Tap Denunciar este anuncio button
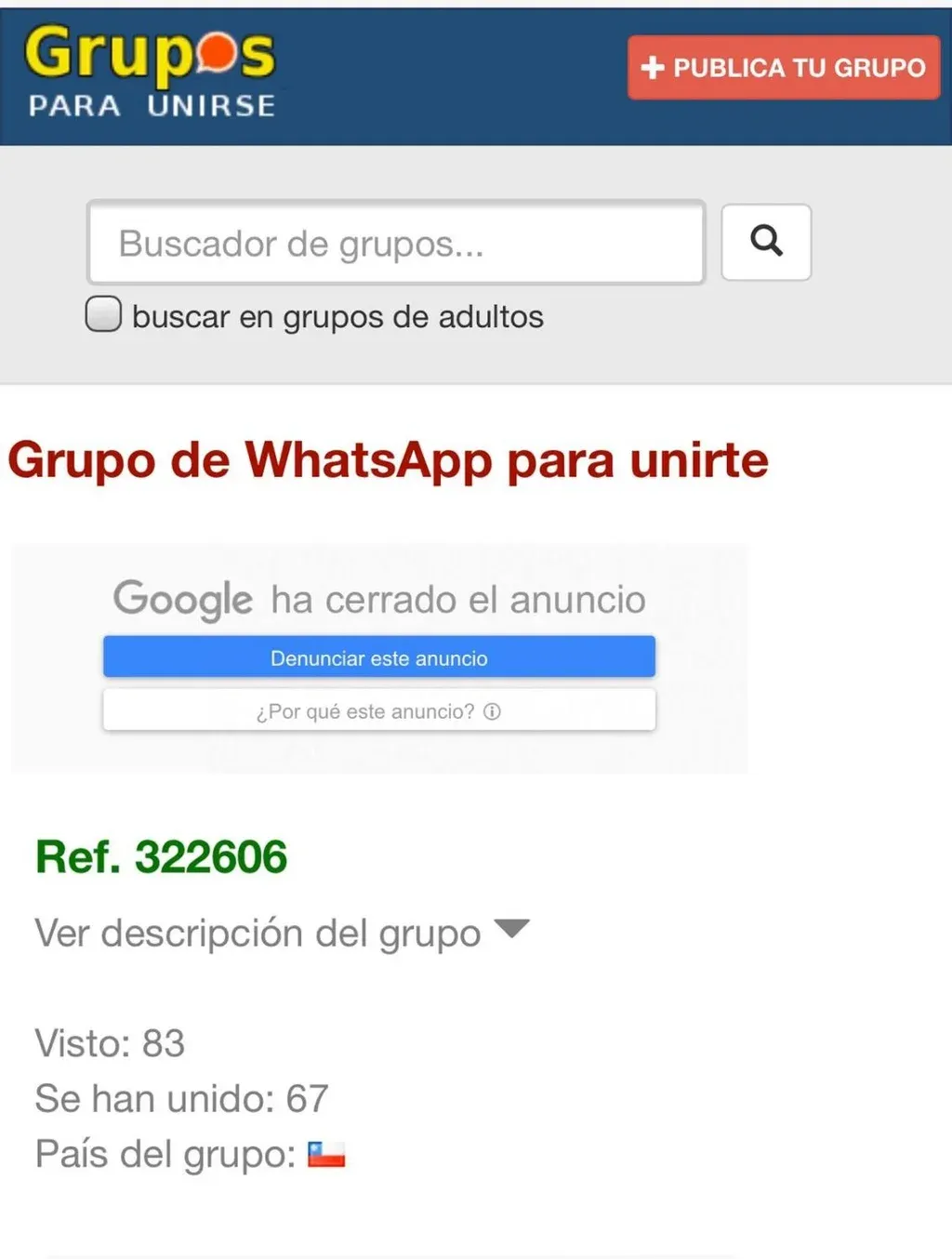This screenshot has width=952, height=1259. click(379, 657)
